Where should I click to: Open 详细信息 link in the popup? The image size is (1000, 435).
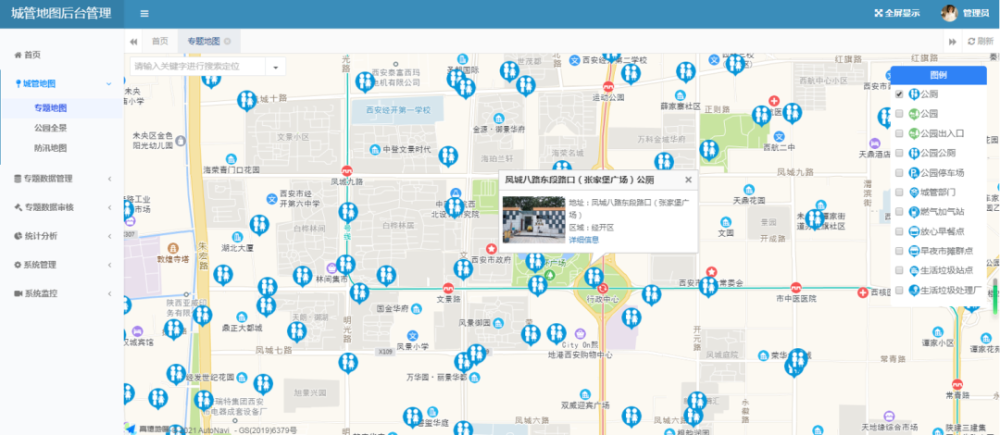tap(584, 240)
